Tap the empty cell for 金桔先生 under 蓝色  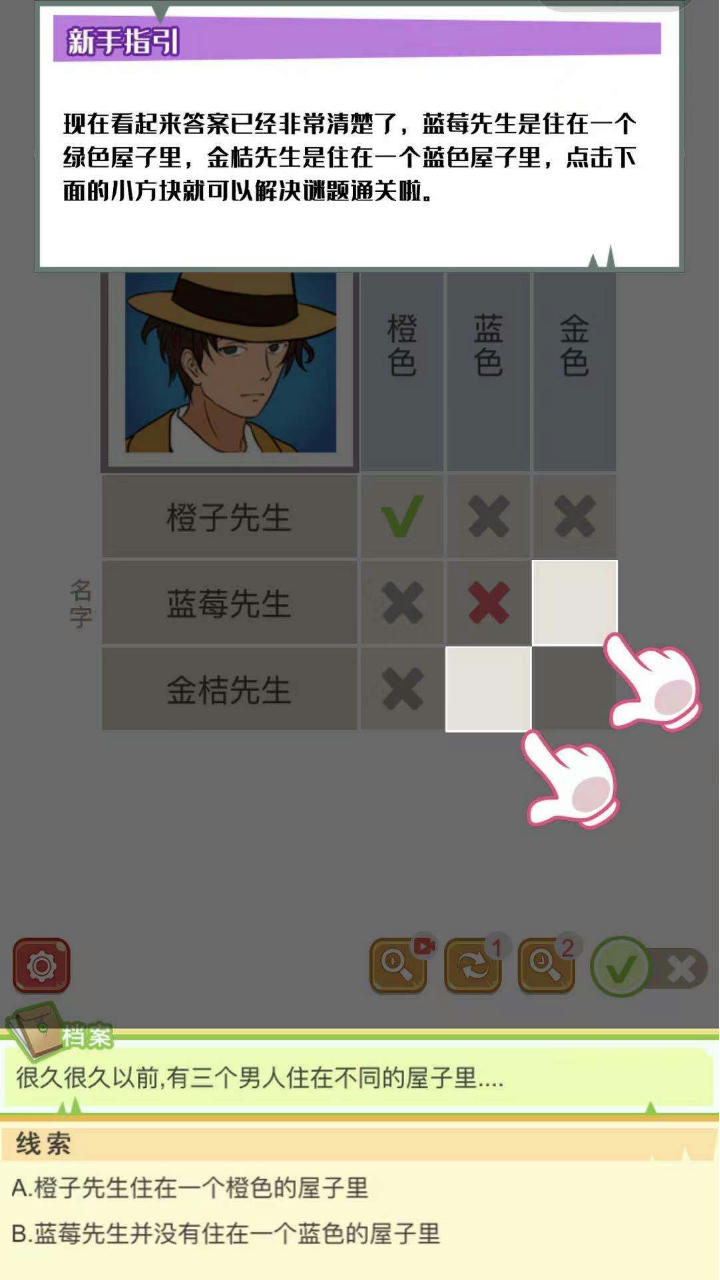coord(488,689)
